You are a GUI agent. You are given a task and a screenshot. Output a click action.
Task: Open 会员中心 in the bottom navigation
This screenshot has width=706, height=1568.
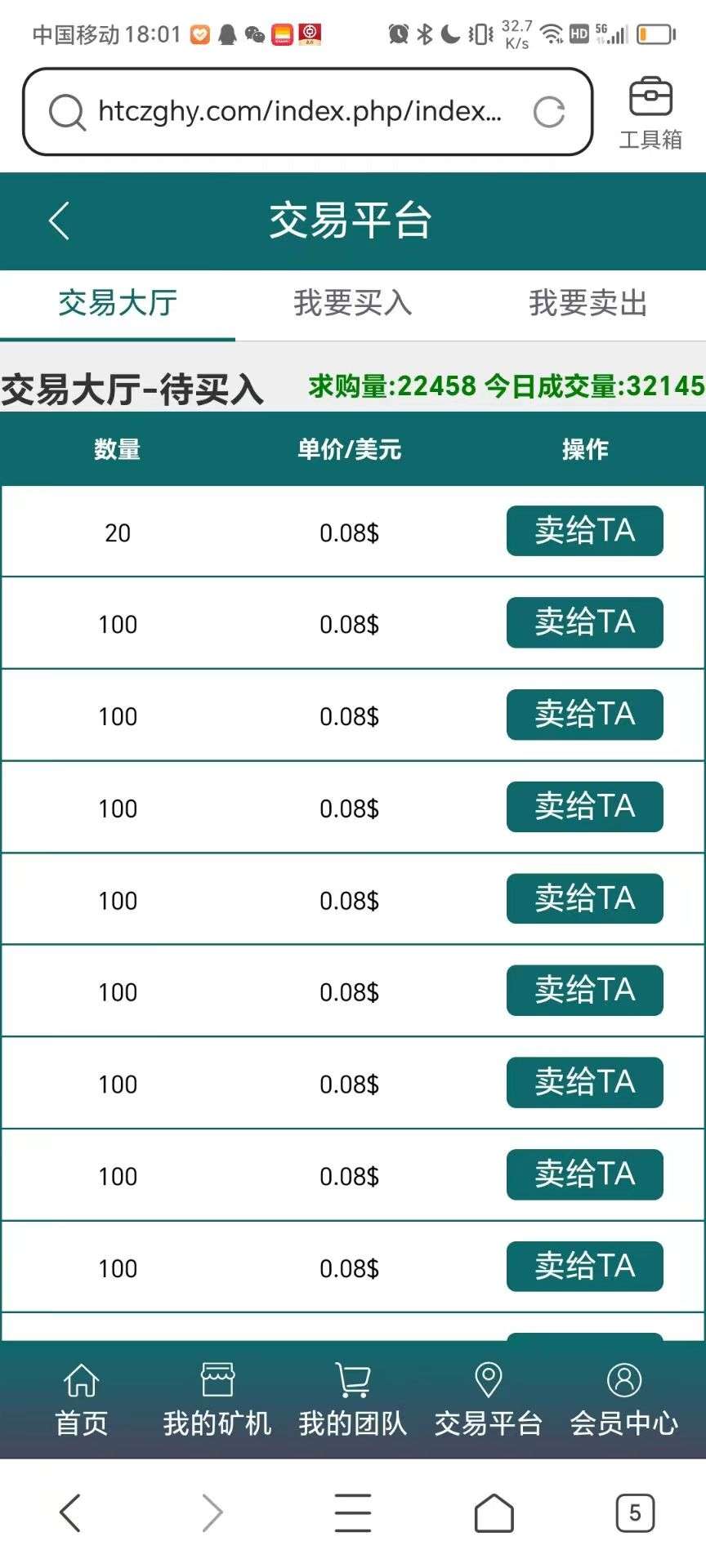pos(624,1400)
